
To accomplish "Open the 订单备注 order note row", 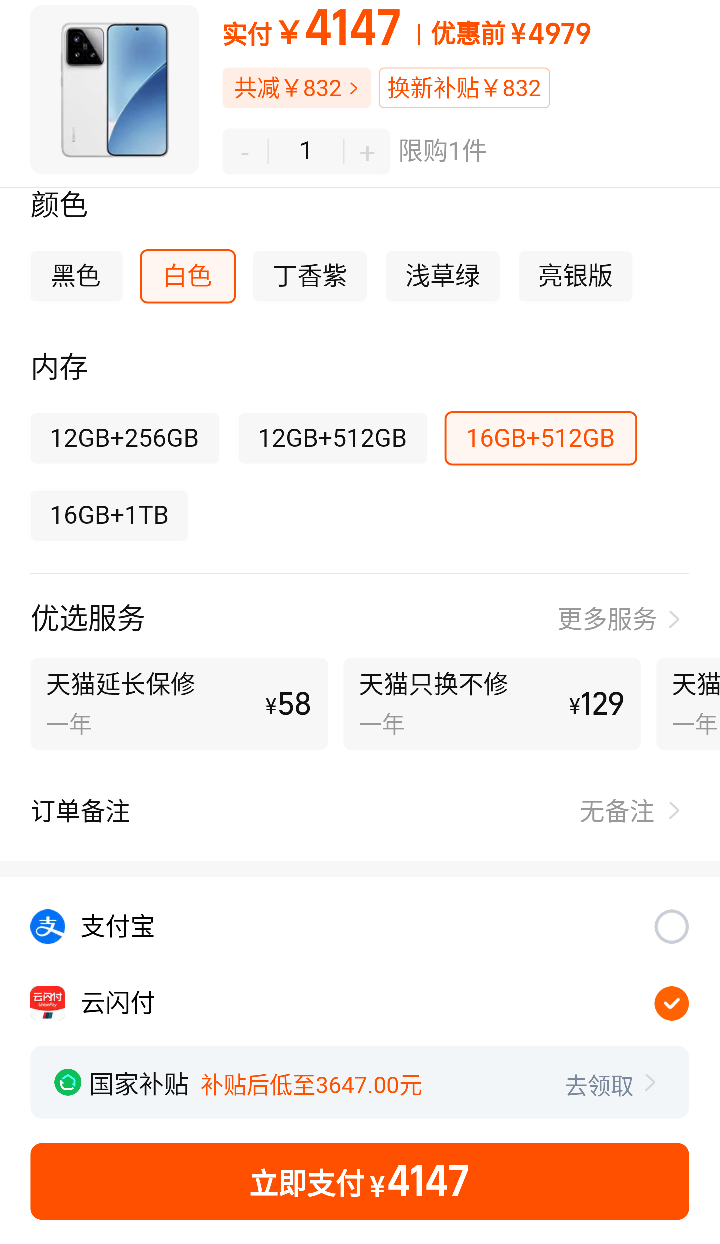I will [360, 811].
